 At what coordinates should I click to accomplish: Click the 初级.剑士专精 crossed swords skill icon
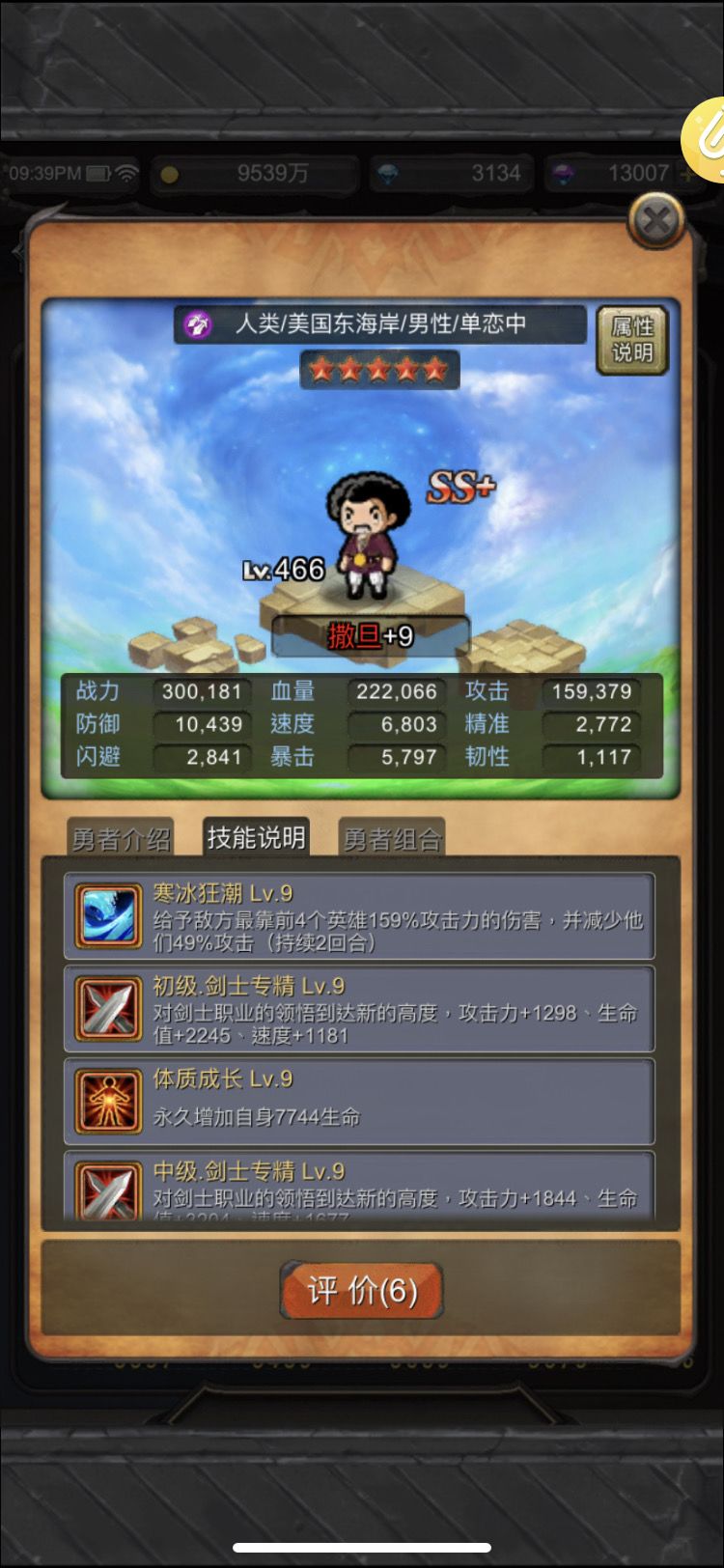pyautogui.click(x=106, y=1009)
